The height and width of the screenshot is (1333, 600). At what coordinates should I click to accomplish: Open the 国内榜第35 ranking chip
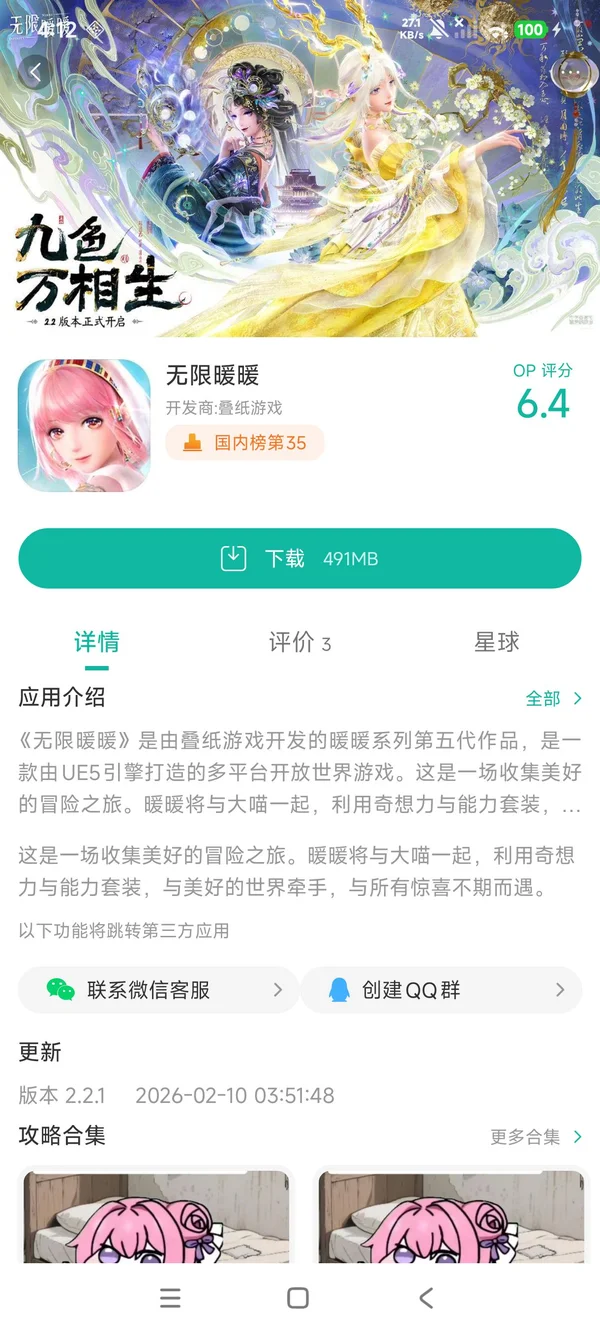pyautogui.click(x=245, y=442)
